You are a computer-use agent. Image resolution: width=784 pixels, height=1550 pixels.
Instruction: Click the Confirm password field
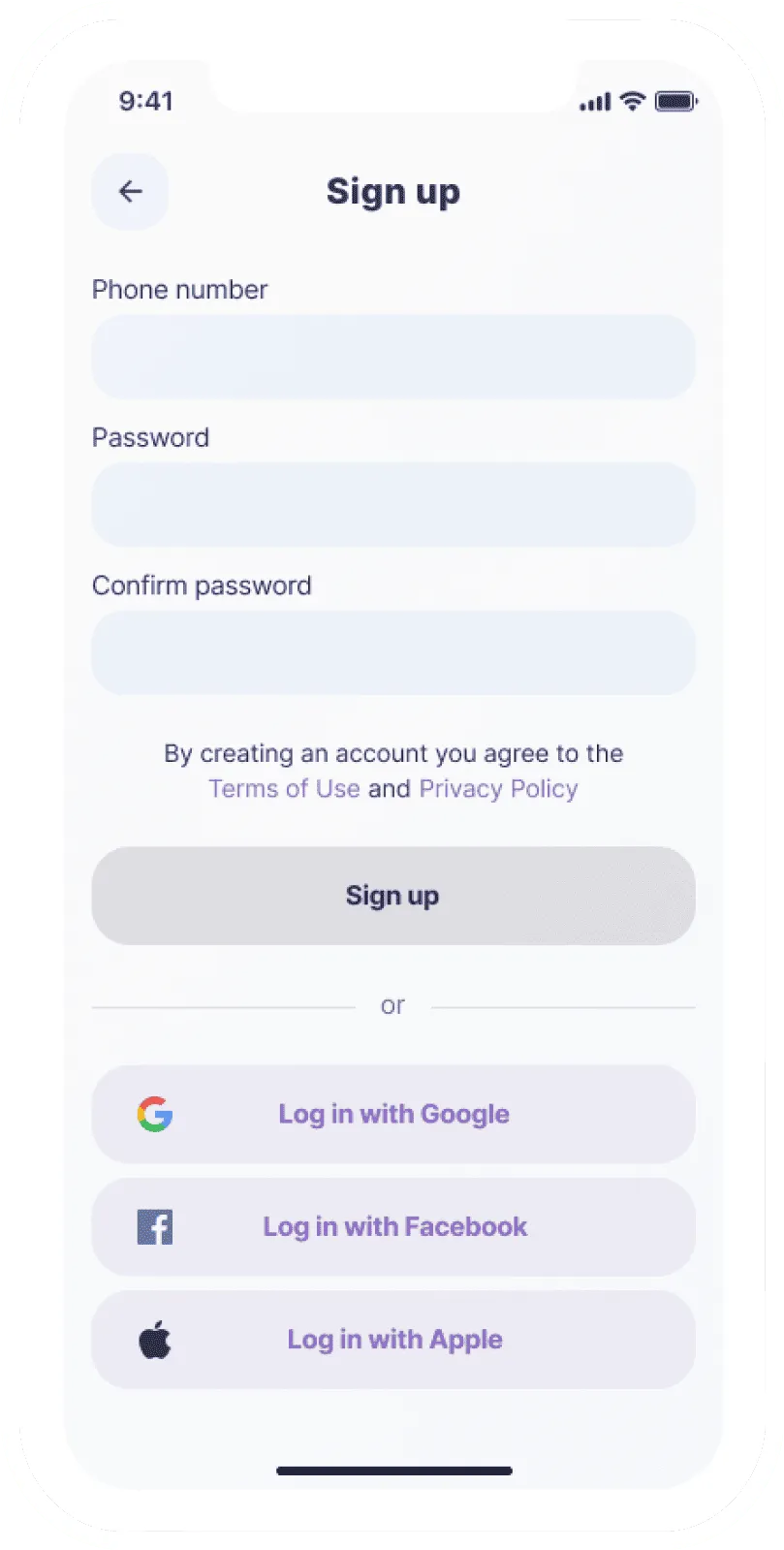pos(392,652)
